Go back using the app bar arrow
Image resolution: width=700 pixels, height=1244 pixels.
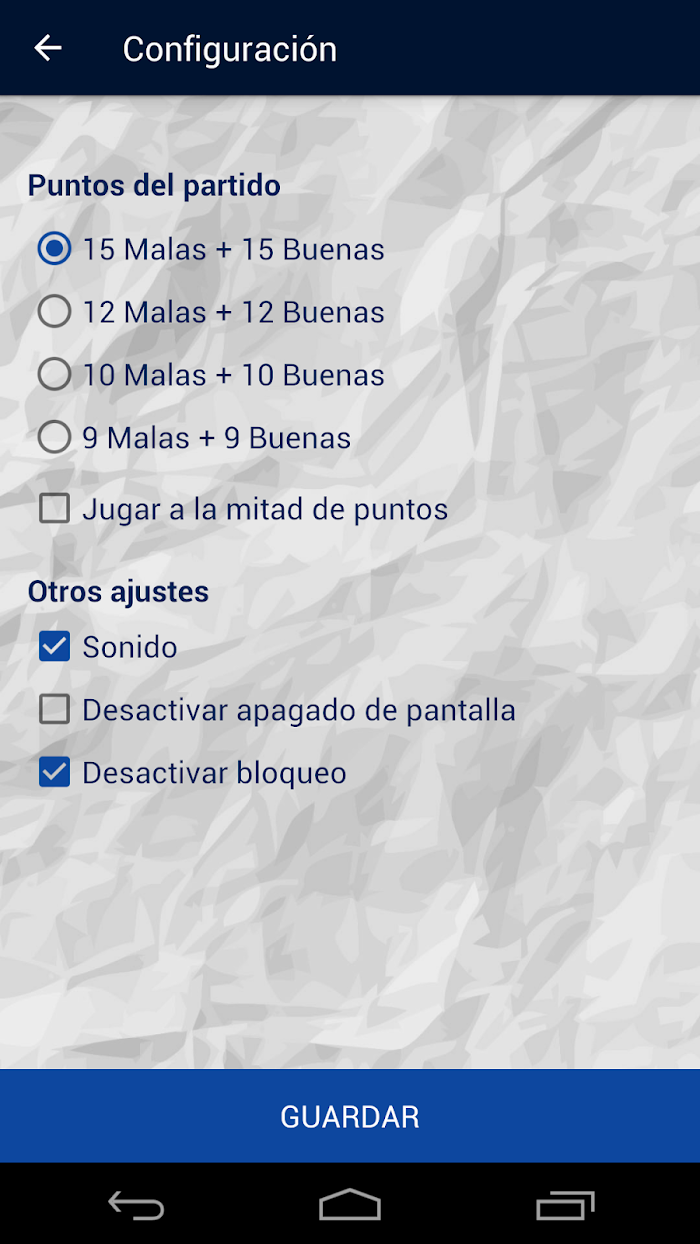[48, 48]
